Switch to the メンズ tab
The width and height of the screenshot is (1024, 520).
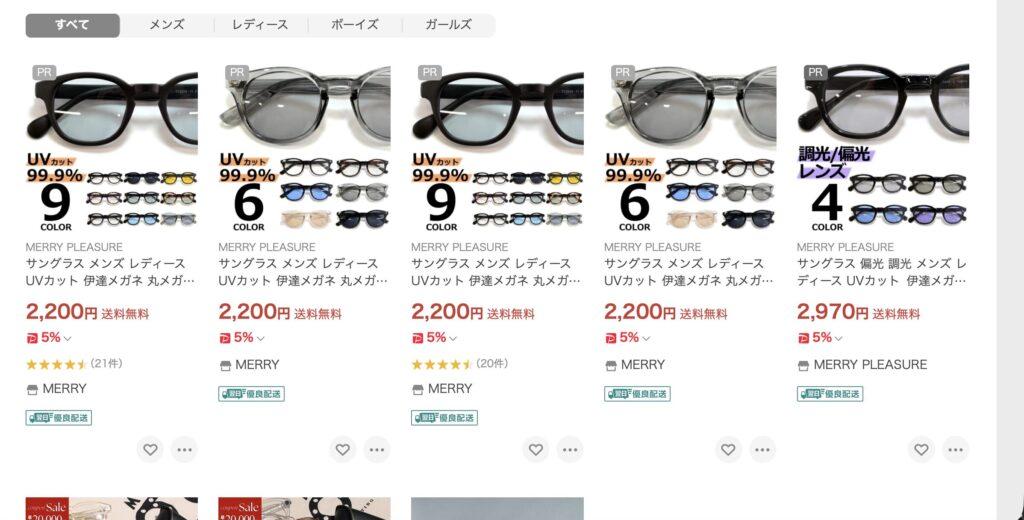tap(166, 25)
